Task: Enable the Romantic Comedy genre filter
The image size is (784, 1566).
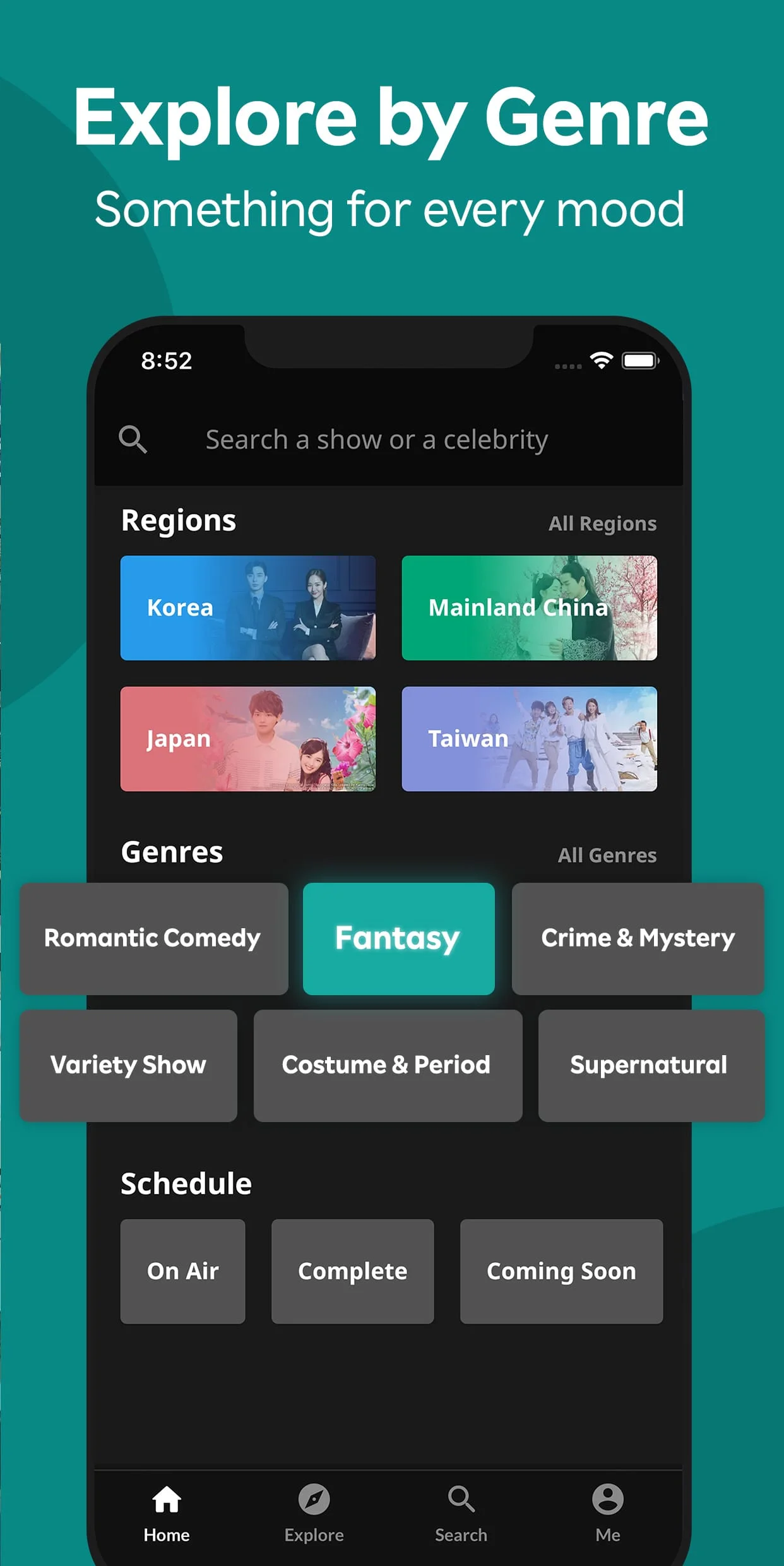Action: pos(152,937)
